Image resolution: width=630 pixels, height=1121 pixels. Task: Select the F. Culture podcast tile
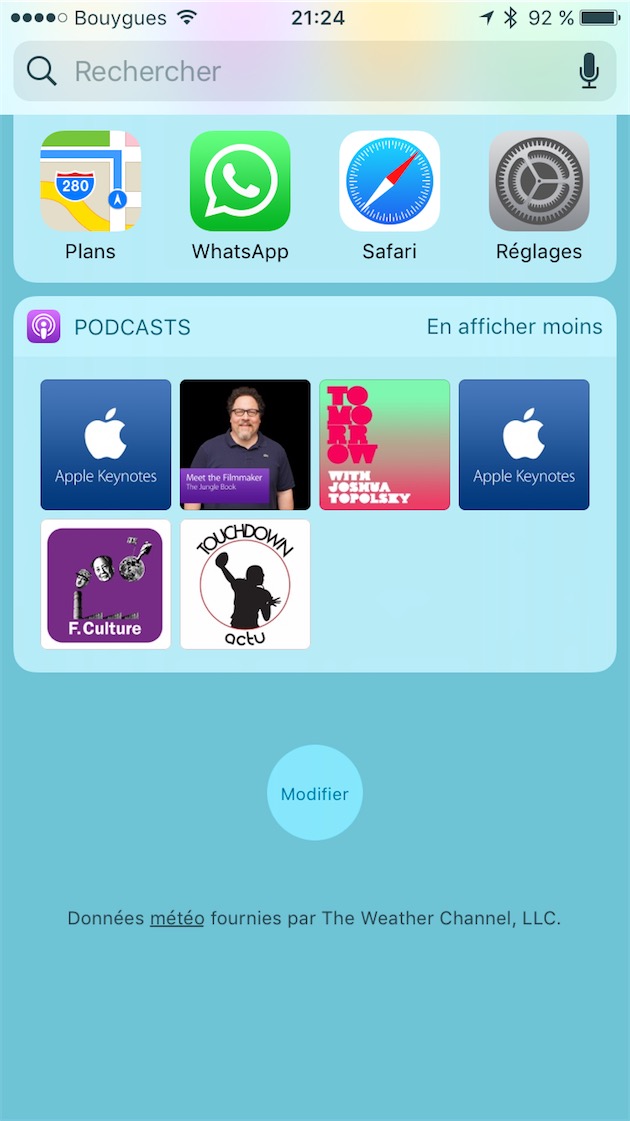(105, 584)
